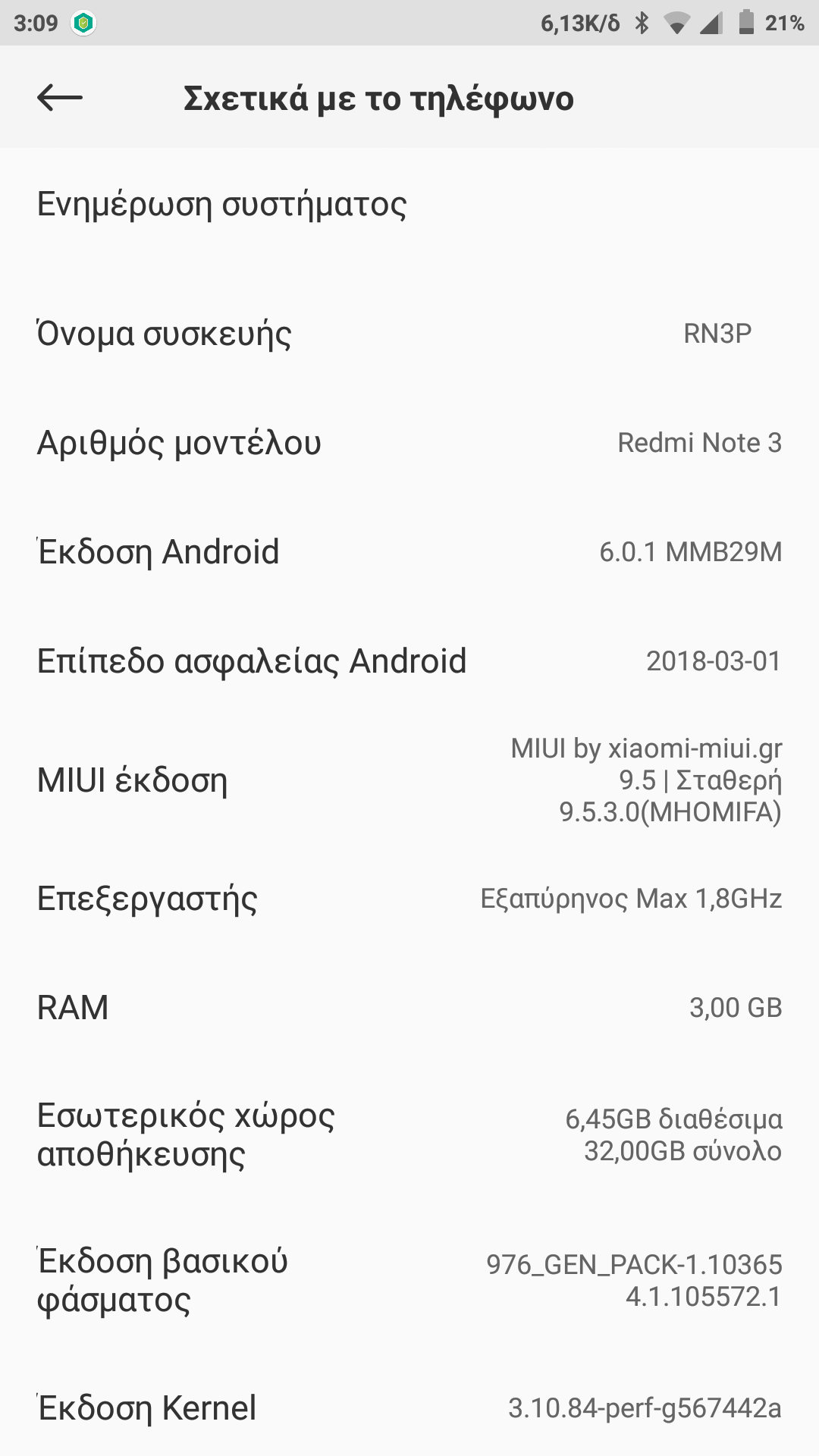
Task: Open Όνομα συσκευής setting
Action: (409, 334)
